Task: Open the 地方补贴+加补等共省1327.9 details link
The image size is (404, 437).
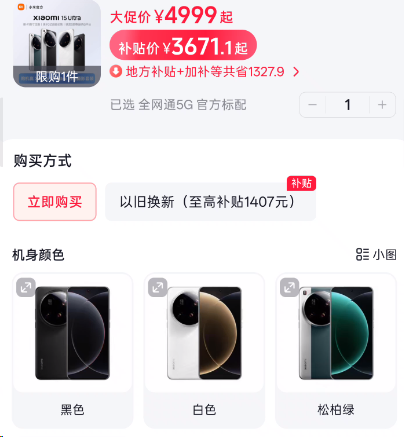Action: point(205,72)
